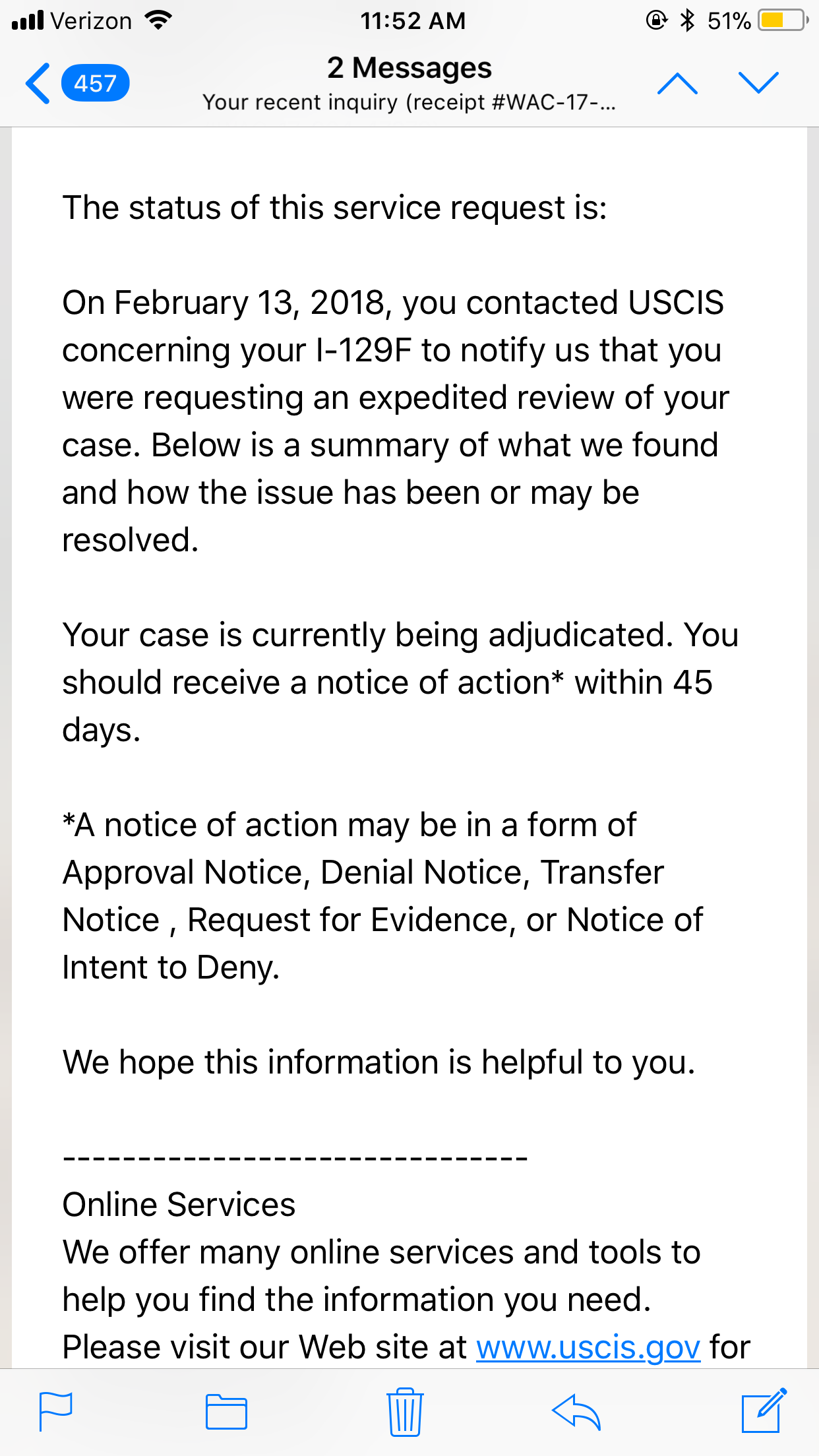Compose a new email
Image resolution: width=819 pixels, height=1456 pixels.
click(x=764, y=1410)
